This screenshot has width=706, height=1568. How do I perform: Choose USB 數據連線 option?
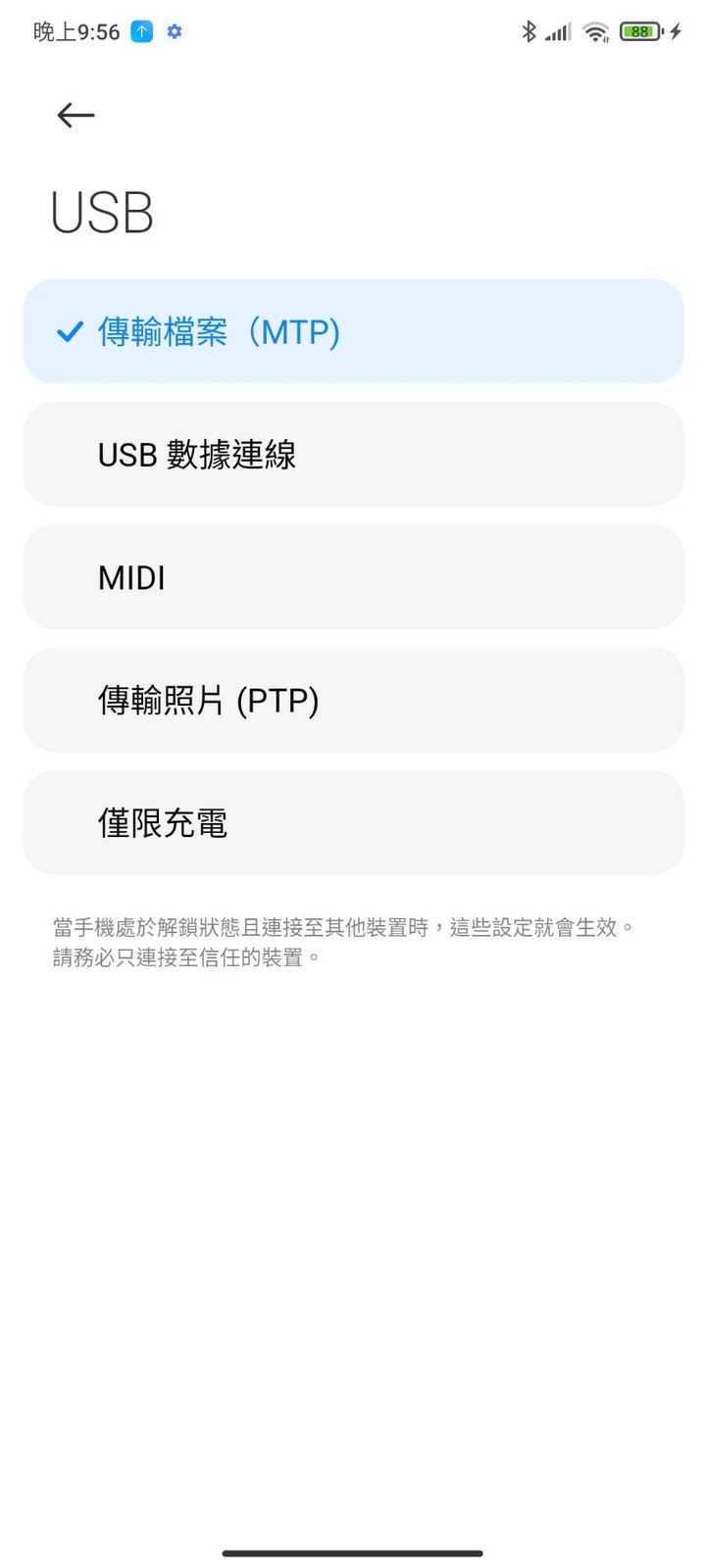(353, 454)
